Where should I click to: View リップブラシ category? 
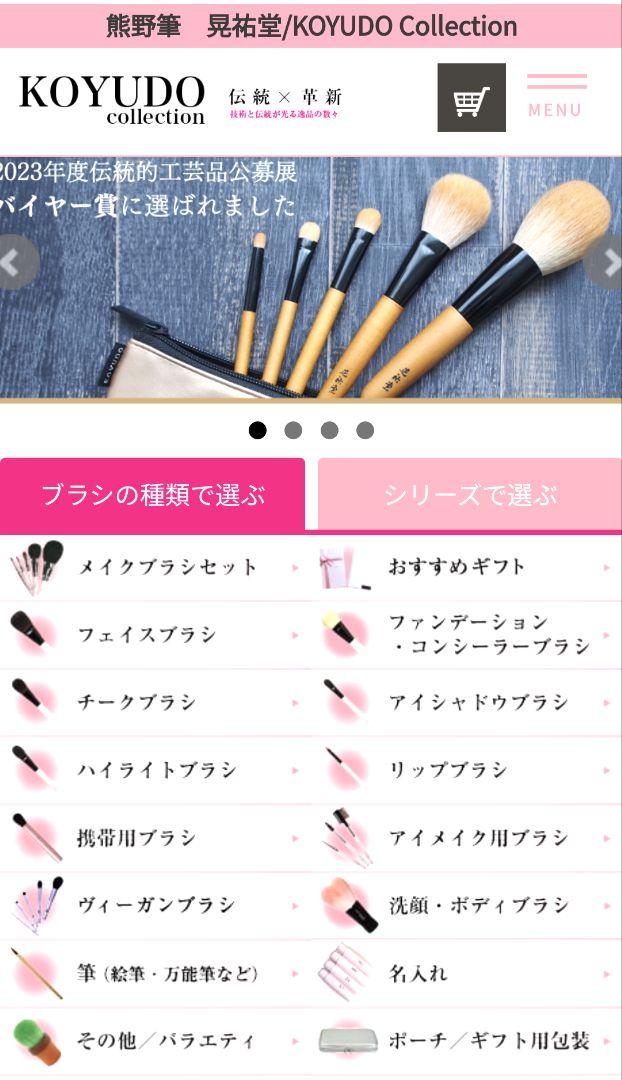[x=466, y=769]
